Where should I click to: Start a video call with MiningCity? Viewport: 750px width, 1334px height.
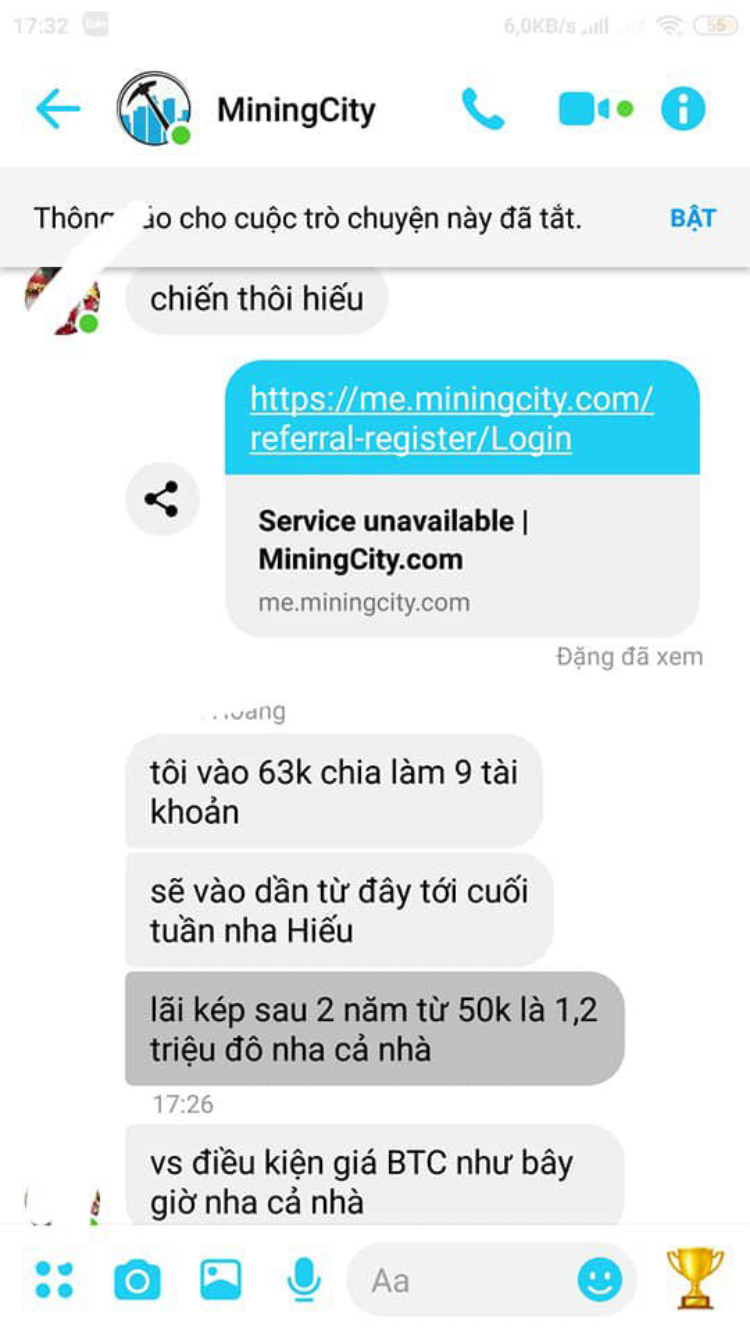[x=585, y=109]
